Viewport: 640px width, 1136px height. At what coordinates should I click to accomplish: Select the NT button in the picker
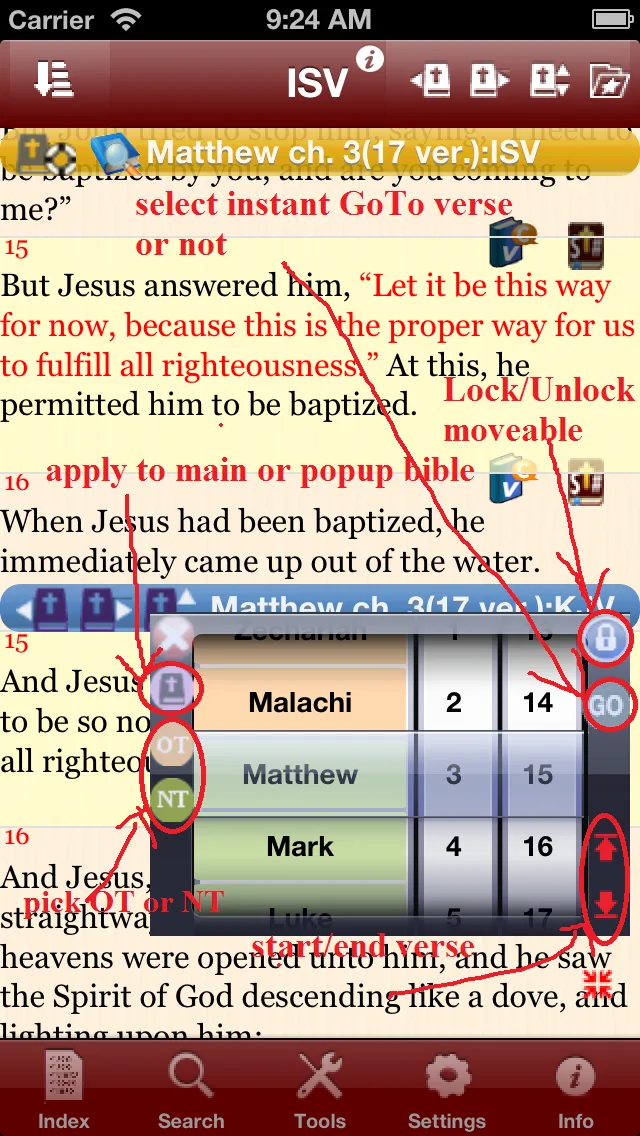172,799
